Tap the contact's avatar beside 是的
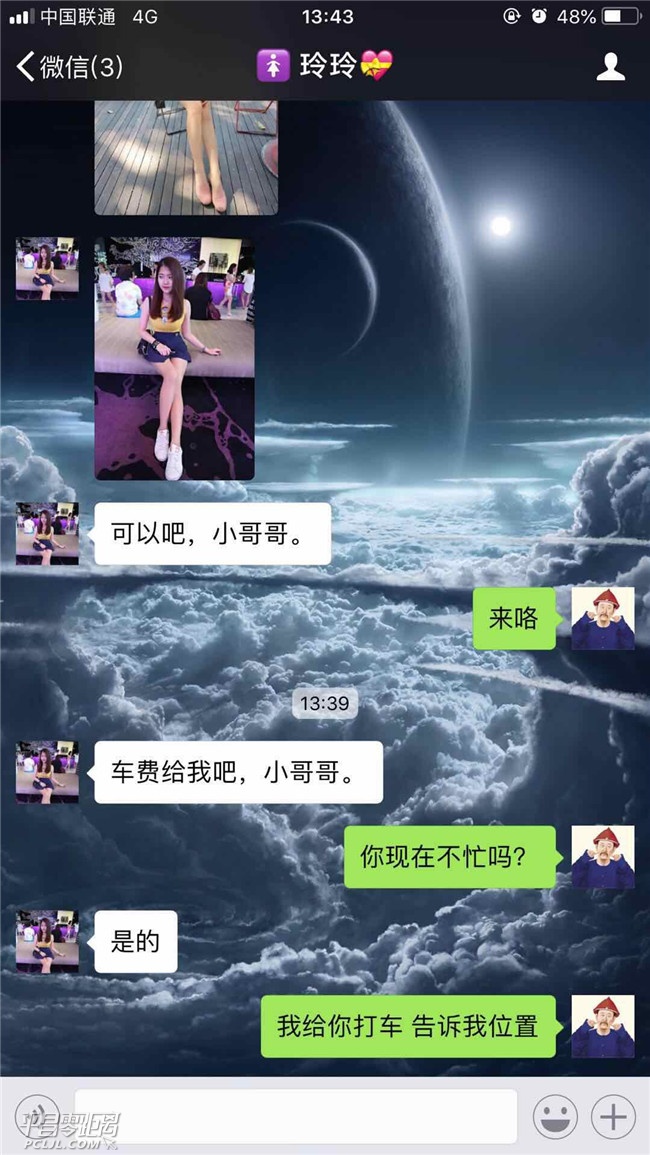650x1155 pixels. point(47,941)
